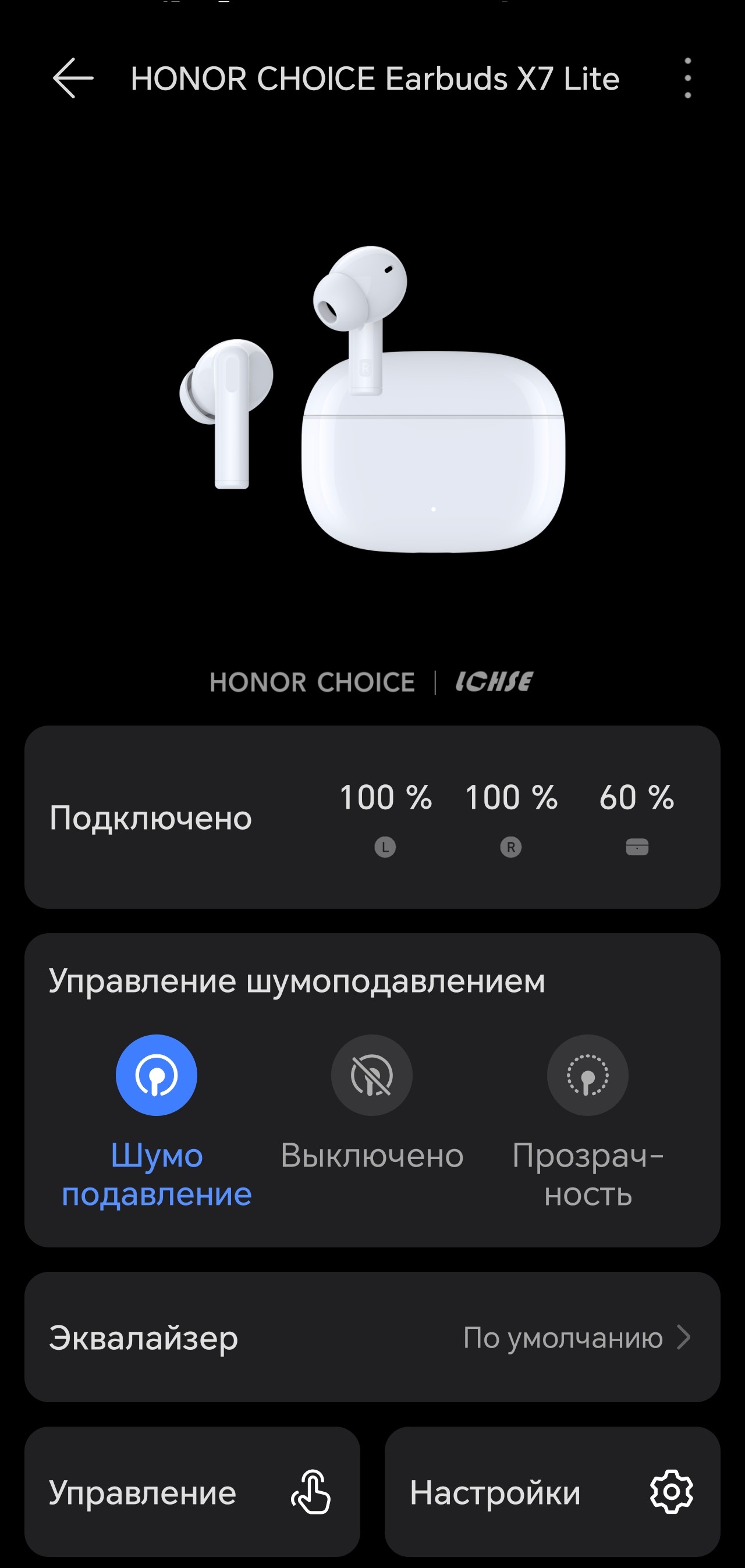
Task: Go back using the arrow icon
Action: (73, 79)
